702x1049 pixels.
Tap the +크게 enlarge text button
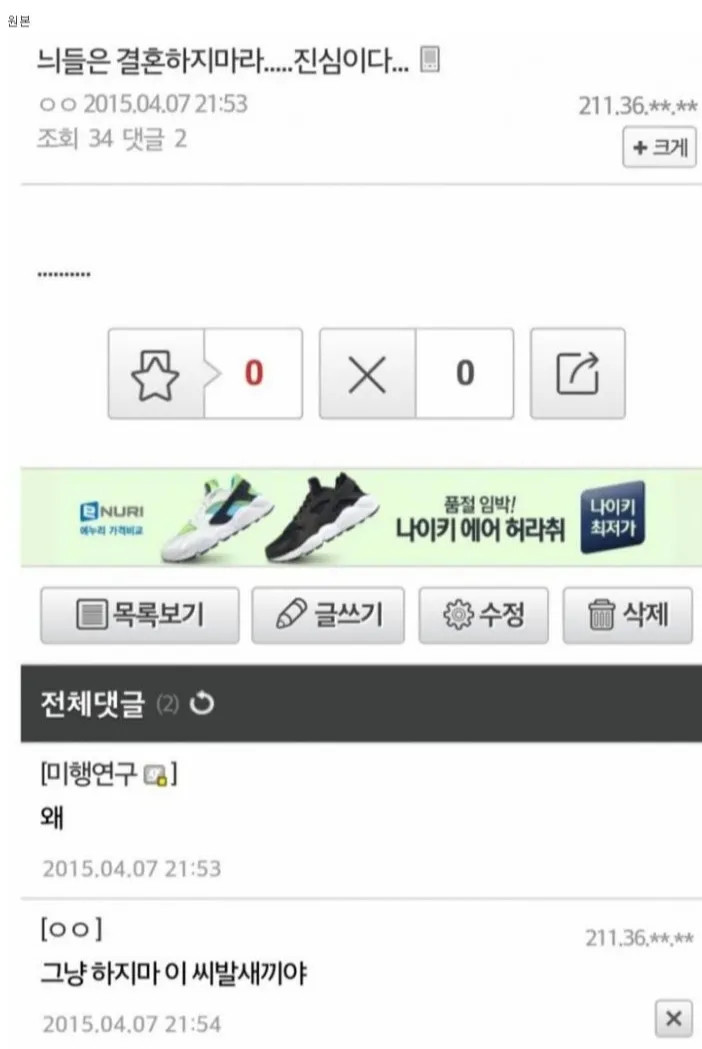659,149
